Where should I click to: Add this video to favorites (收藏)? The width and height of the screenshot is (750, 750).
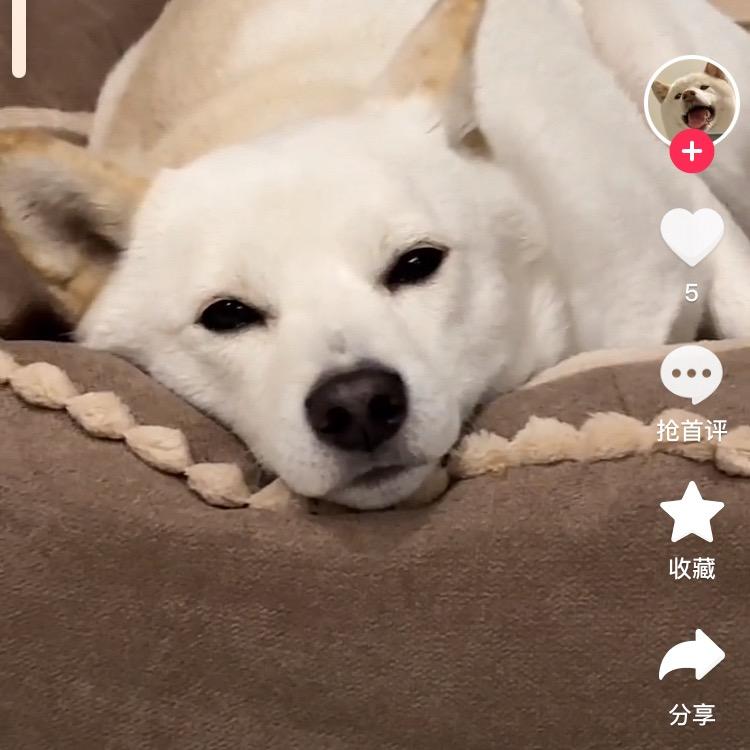point(691,512)
